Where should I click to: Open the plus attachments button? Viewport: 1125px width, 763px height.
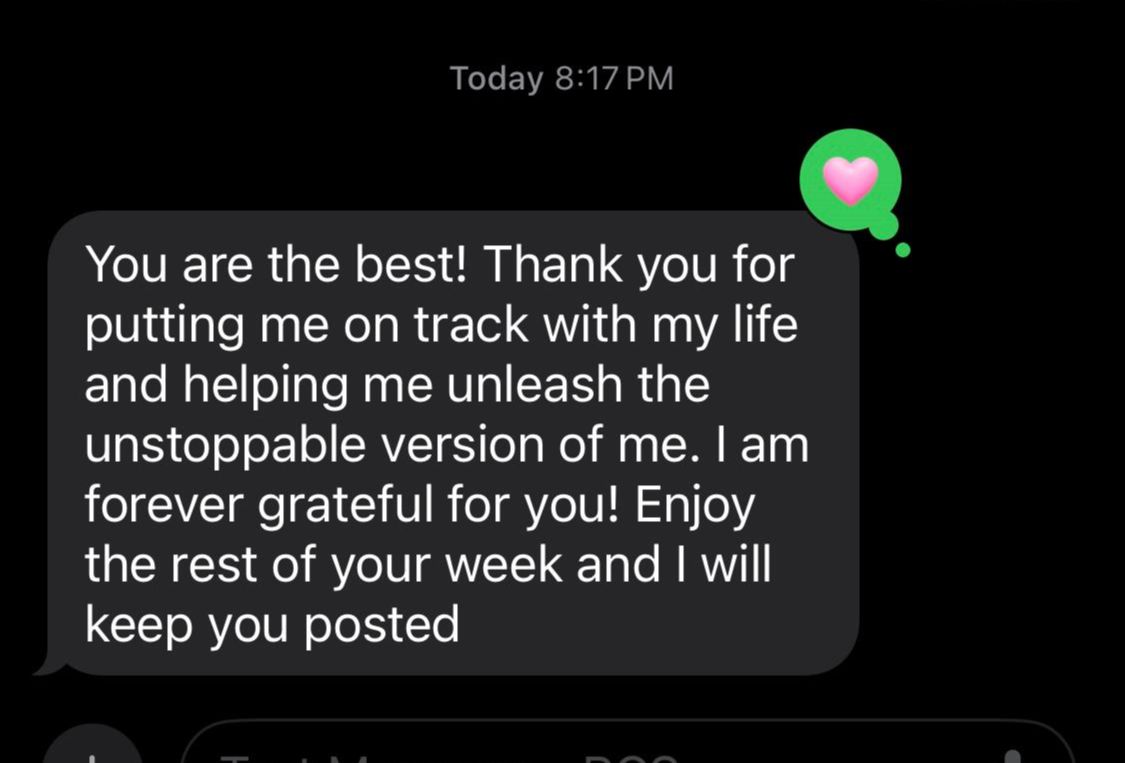pyautogui.click(x=93, y=748)
